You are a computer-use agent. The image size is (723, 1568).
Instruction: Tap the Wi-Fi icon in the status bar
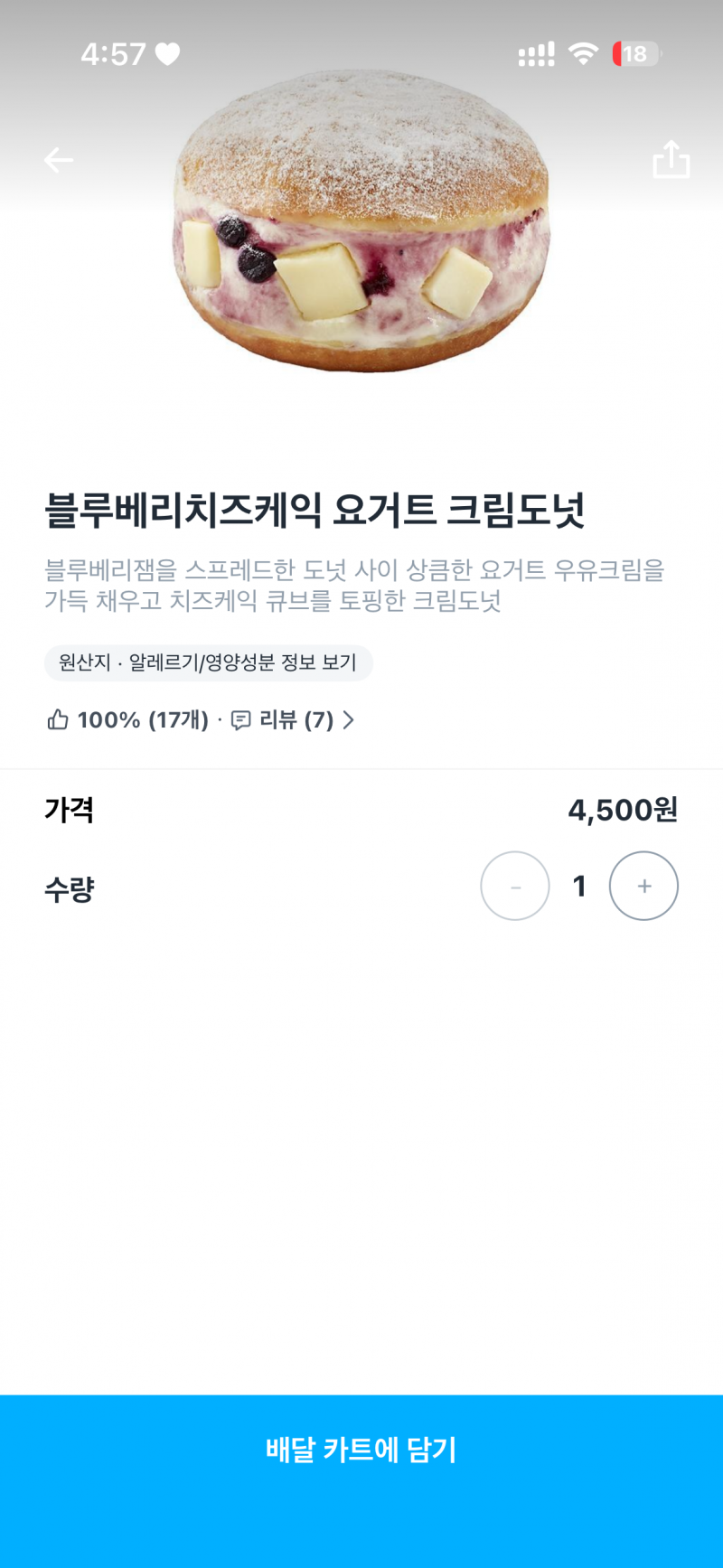click(x=584, y=53)
